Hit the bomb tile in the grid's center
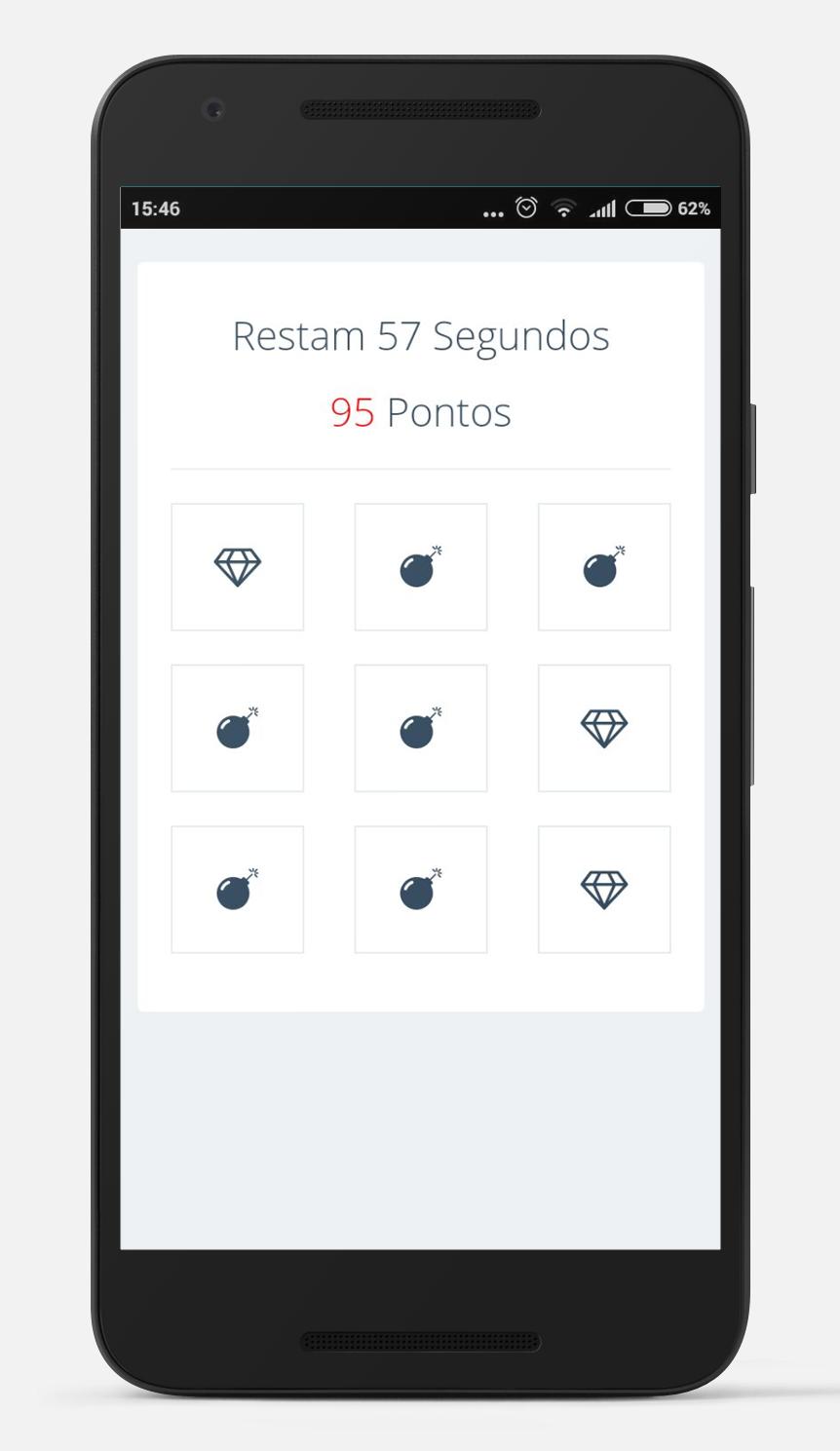Viewport: 840px width, 1451px height. point(420,728)
